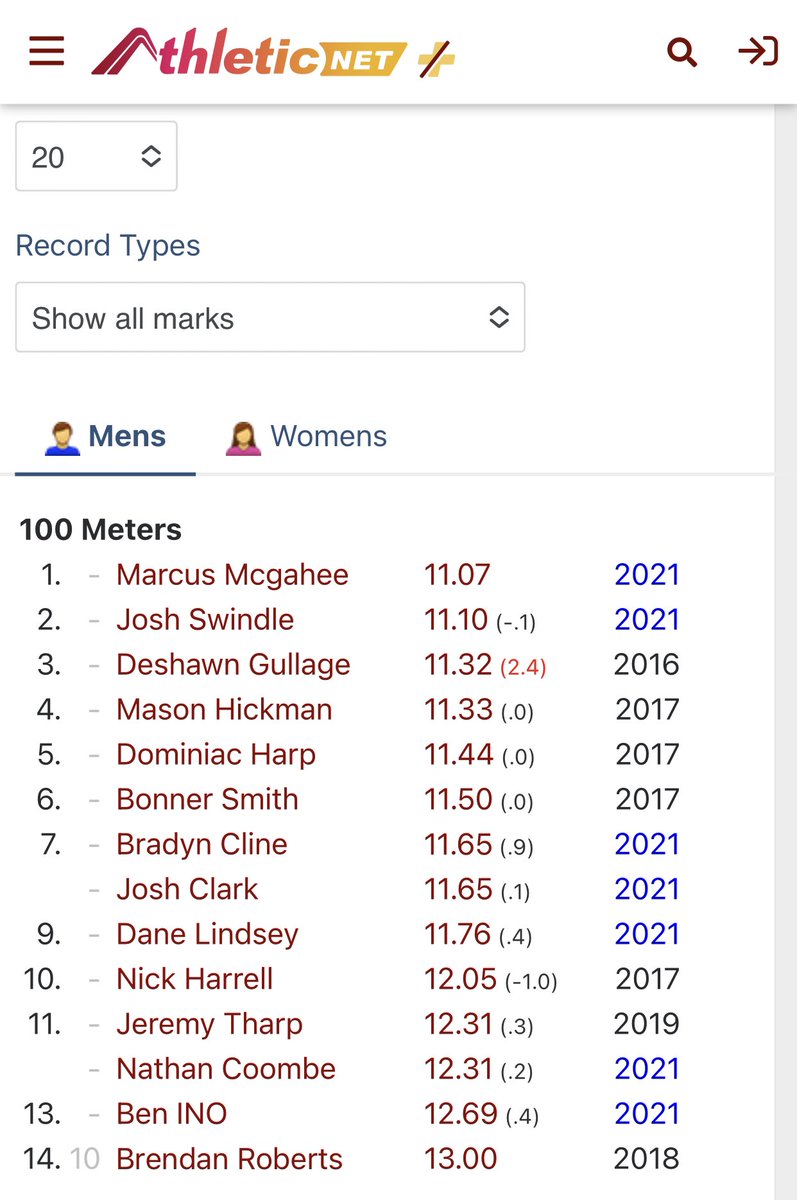Viewport: 797px width, 1200px height.
Task: Open the hamburger navigation menu
Action: point(47,52)
